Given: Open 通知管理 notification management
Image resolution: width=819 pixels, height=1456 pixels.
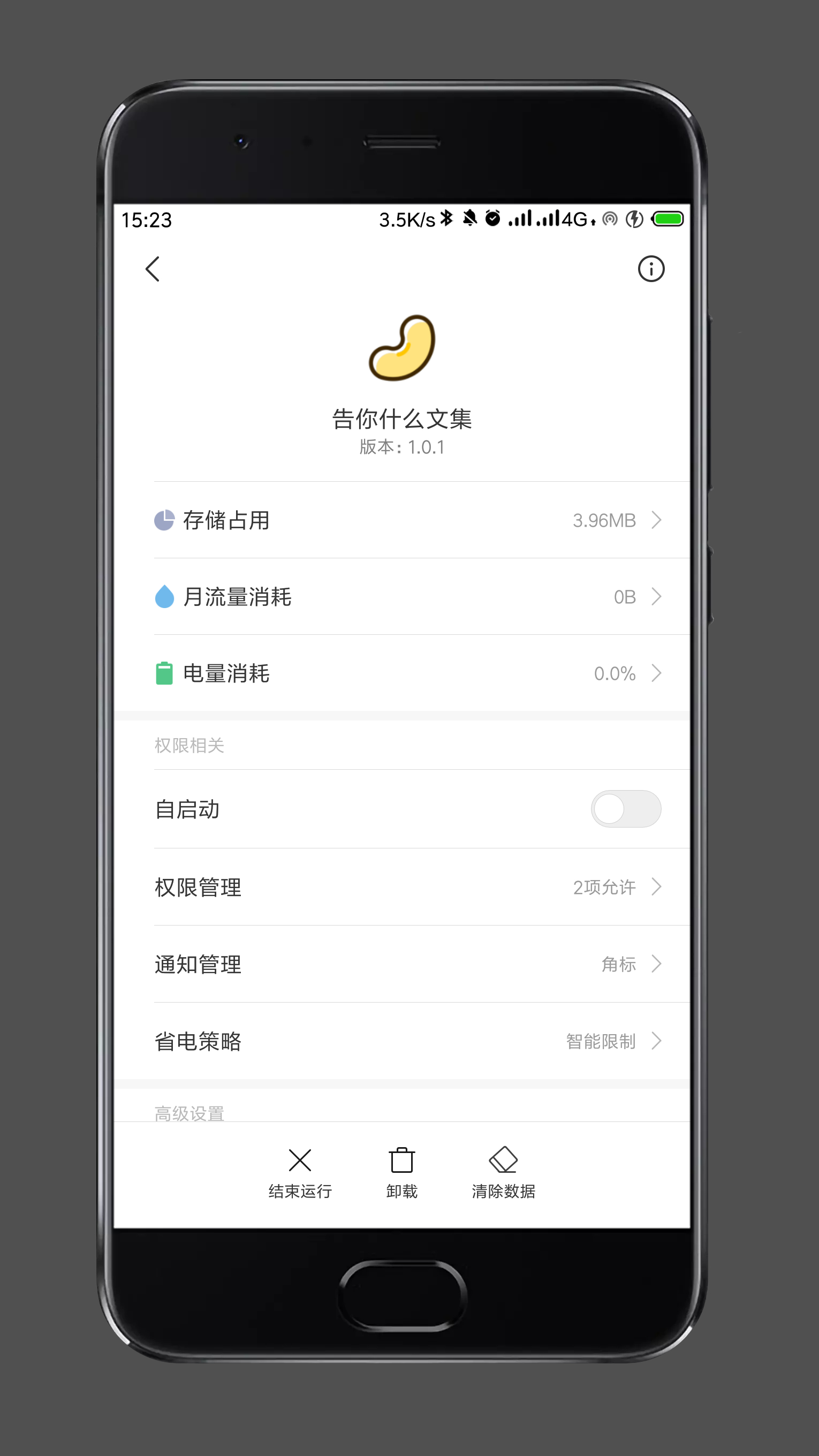Looking at the screenshot, I should pyautogui.click(x=402, y=964).
